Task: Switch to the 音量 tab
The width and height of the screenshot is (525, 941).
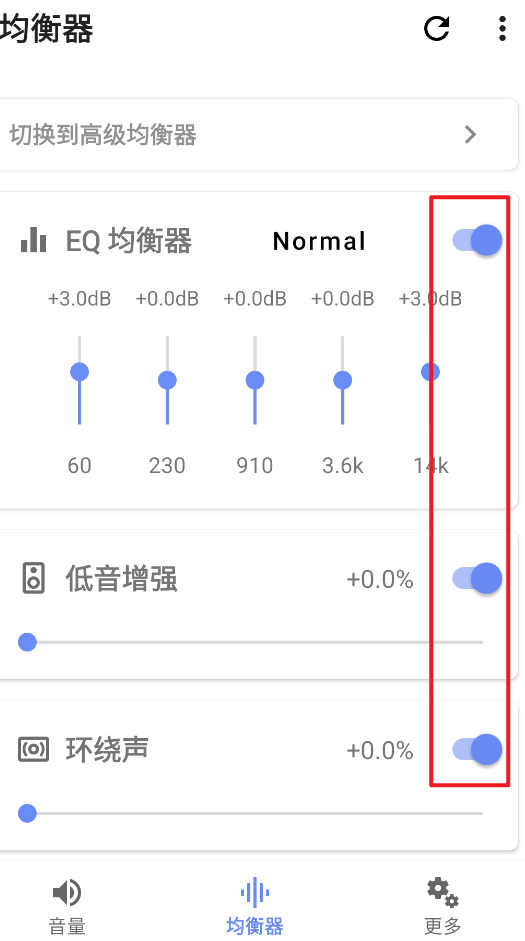Action: coord(67,906)
